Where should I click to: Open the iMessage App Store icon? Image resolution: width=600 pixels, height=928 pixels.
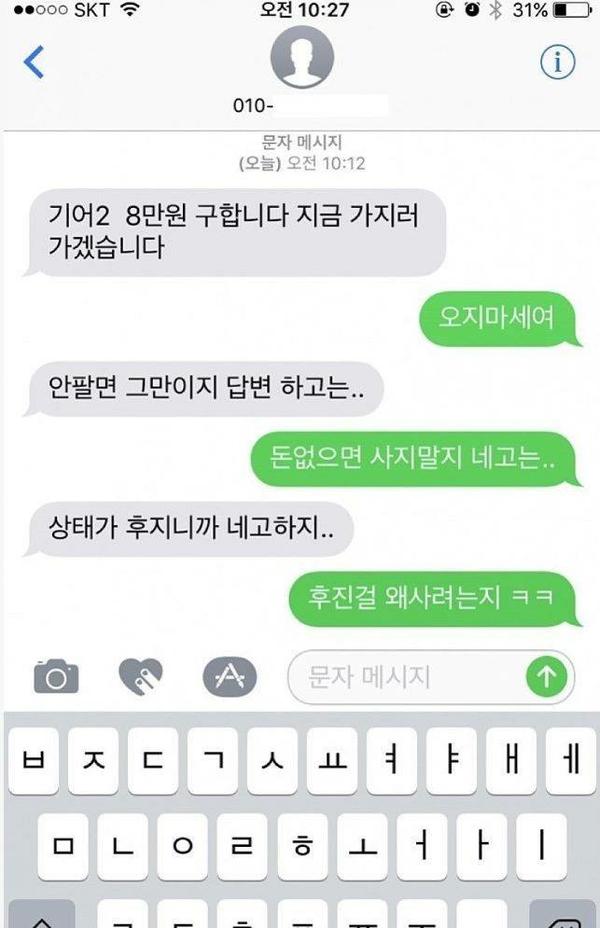click(229, 677)
